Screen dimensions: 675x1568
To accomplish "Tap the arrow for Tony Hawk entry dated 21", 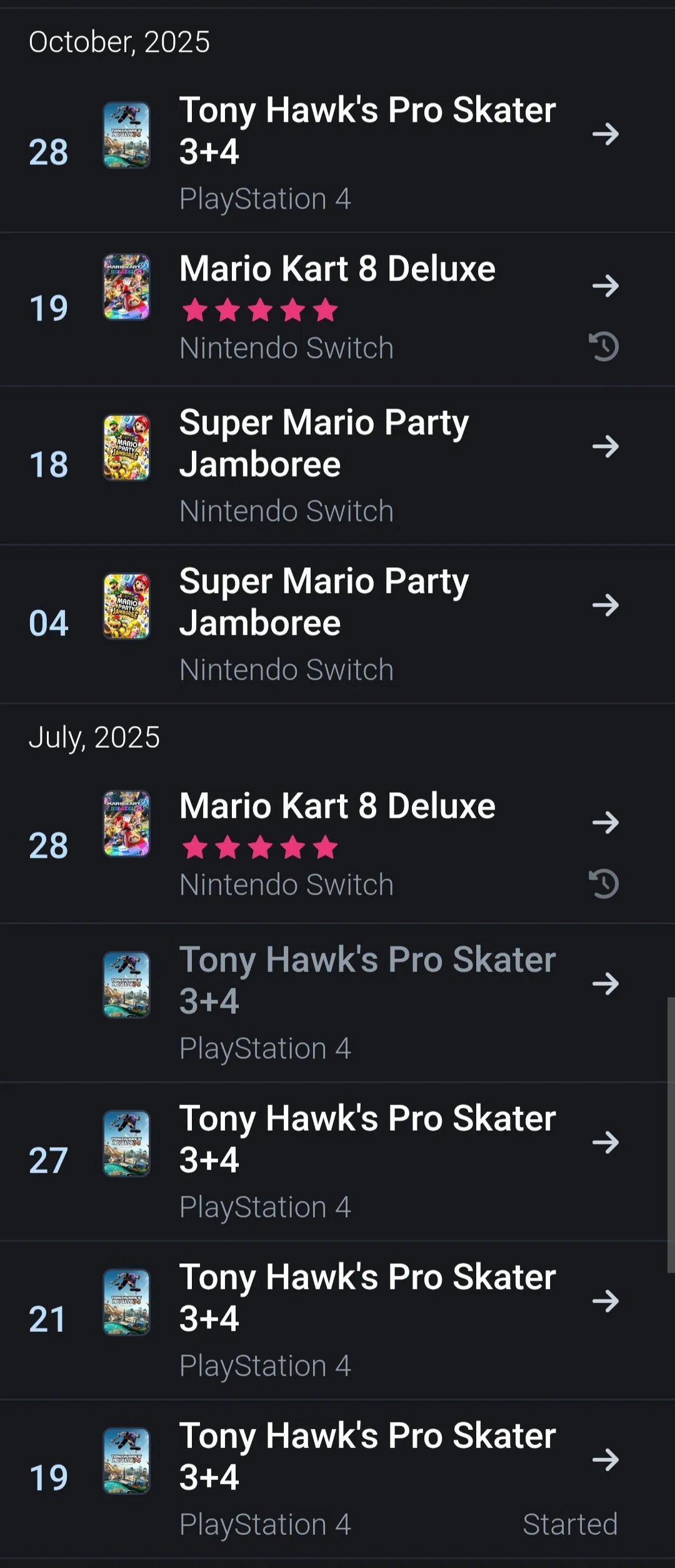I will click(x=605, y=1301).
